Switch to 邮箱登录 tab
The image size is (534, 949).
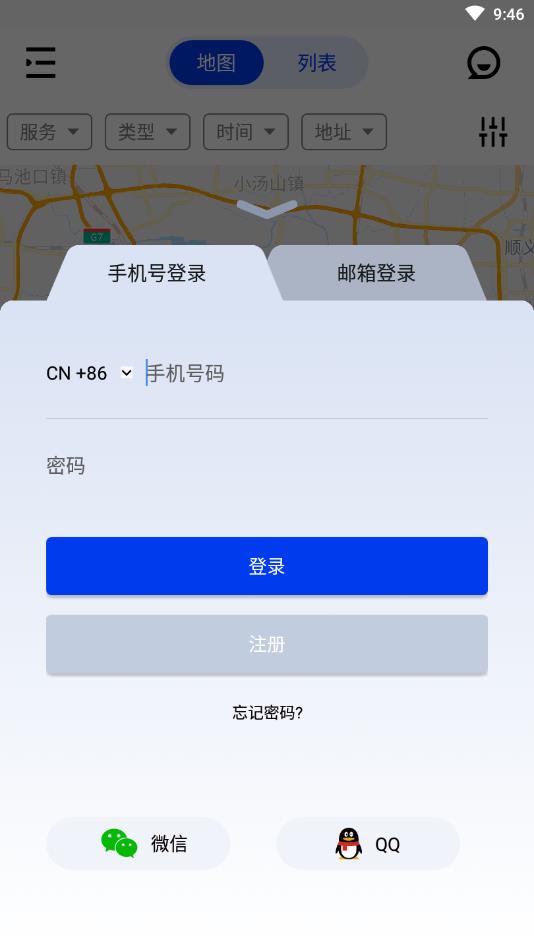pos(376,273)
